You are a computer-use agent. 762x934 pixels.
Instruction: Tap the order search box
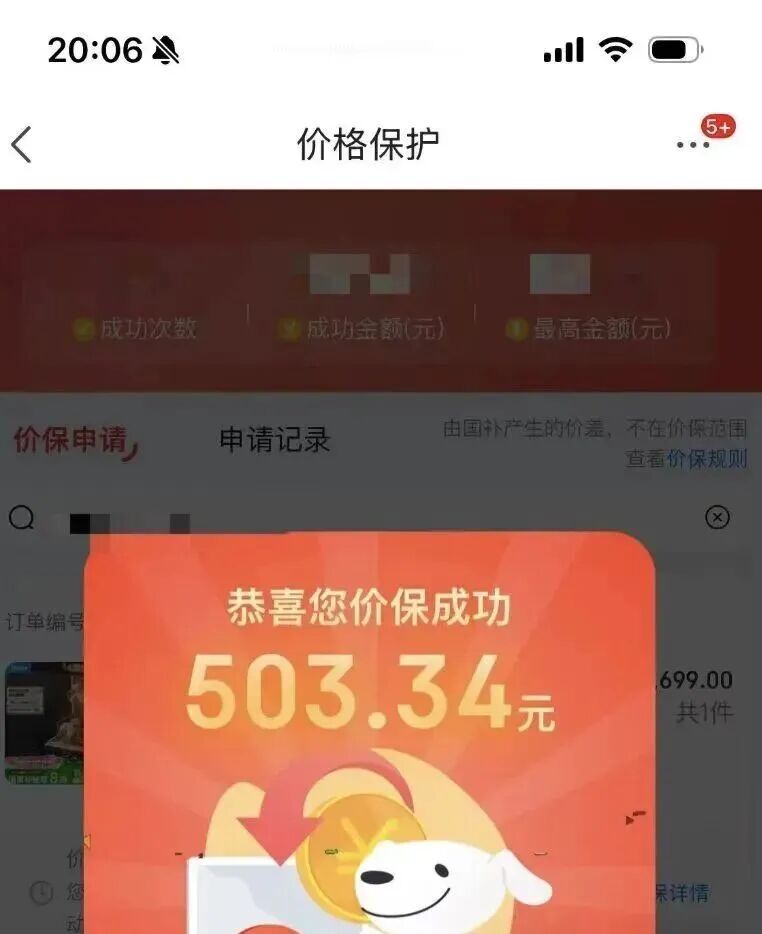[360, 517]
